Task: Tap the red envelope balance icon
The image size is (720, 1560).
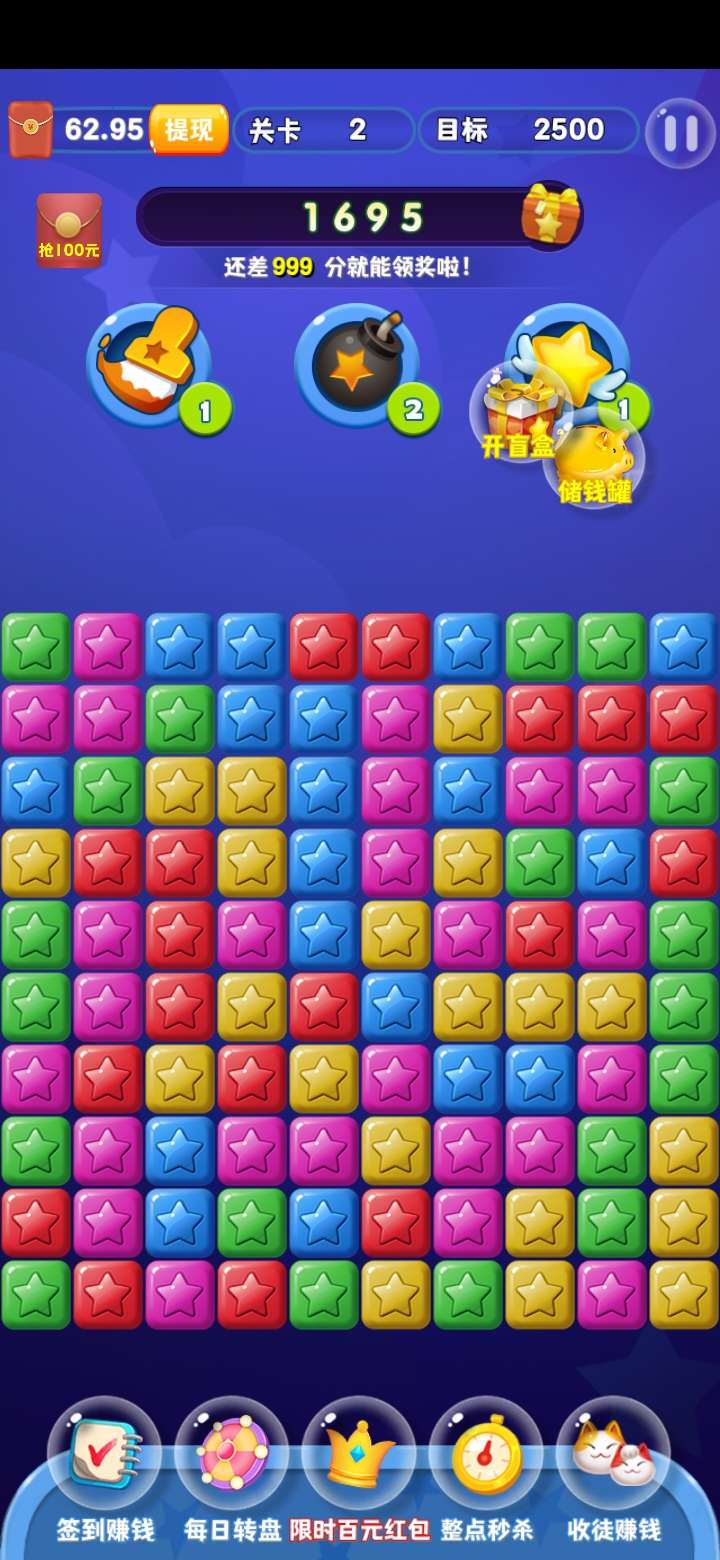Action: 30,130
